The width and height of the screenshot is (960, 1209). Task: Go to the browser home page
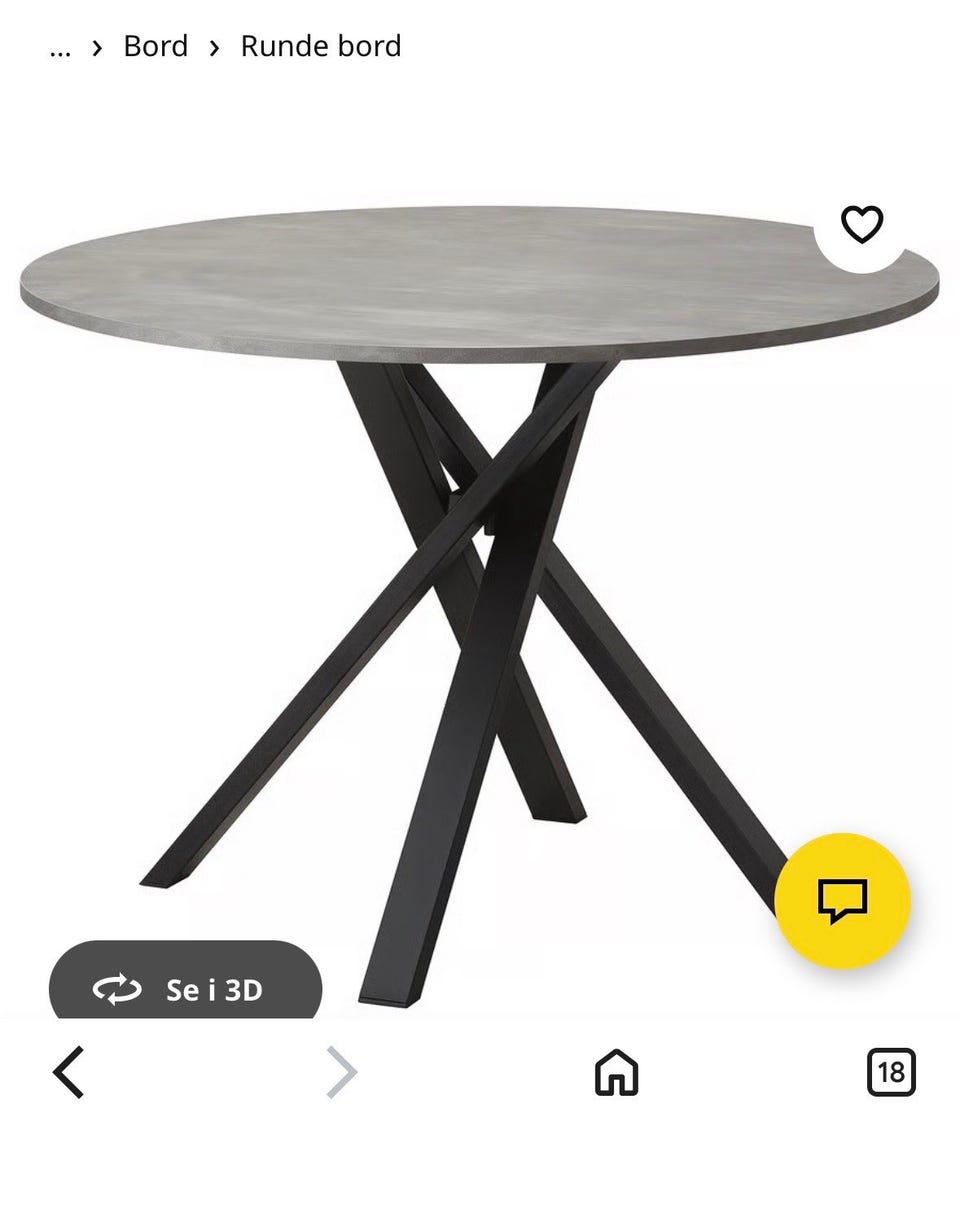(616, 1072)
